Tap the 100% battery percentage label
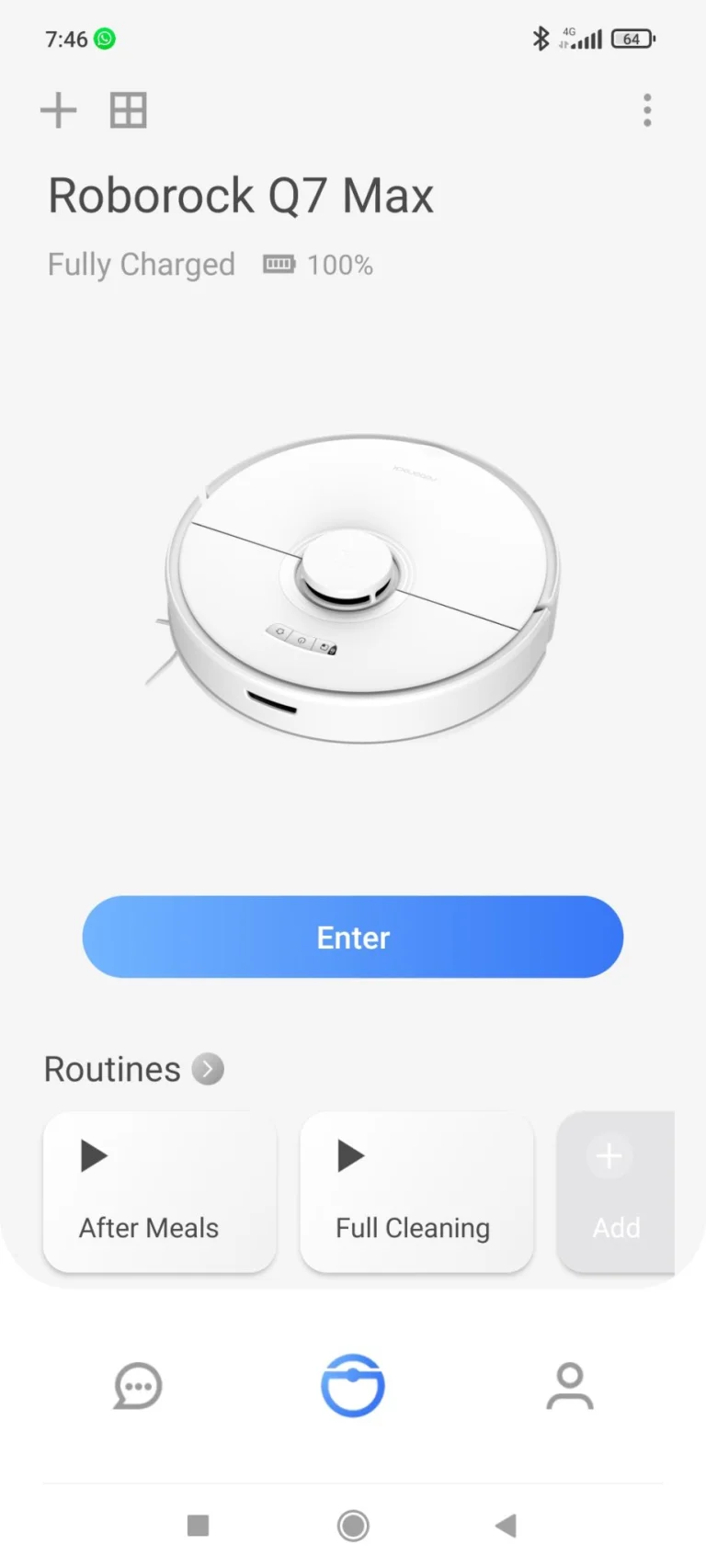706x1568 pixels. click(340, 264)
